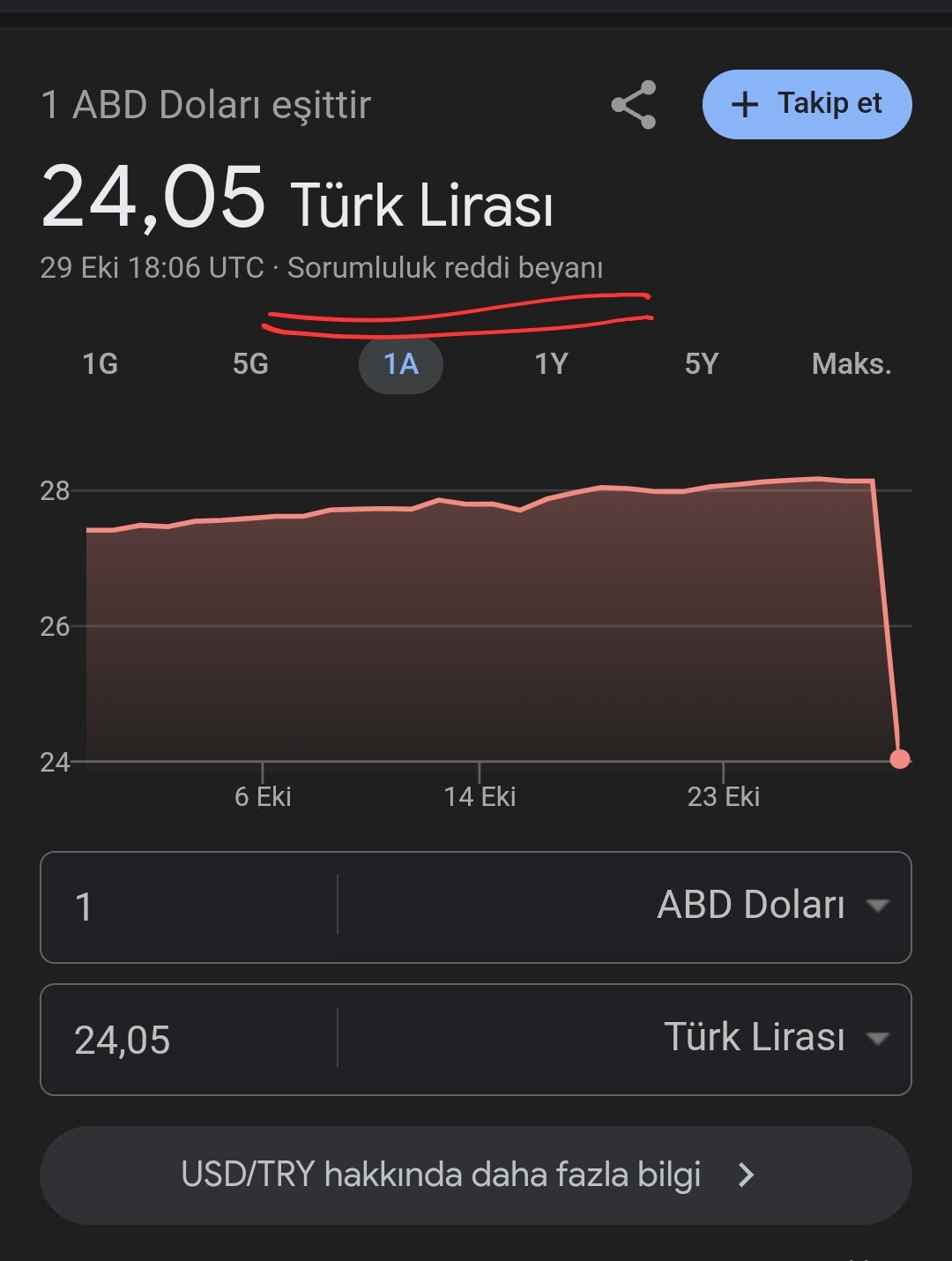Select the 5G chart range

[x=250, y=363]
